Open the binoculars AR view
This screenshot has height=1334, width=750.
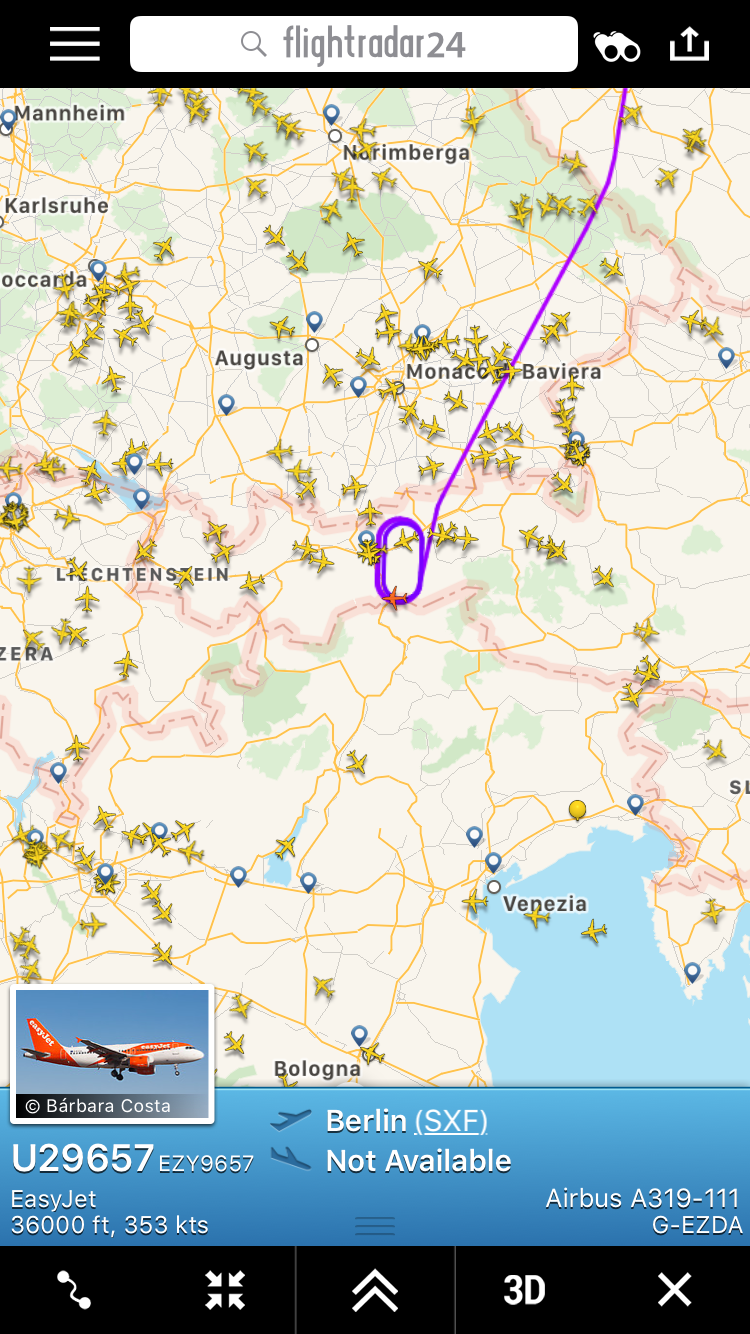tap(616, 46)
